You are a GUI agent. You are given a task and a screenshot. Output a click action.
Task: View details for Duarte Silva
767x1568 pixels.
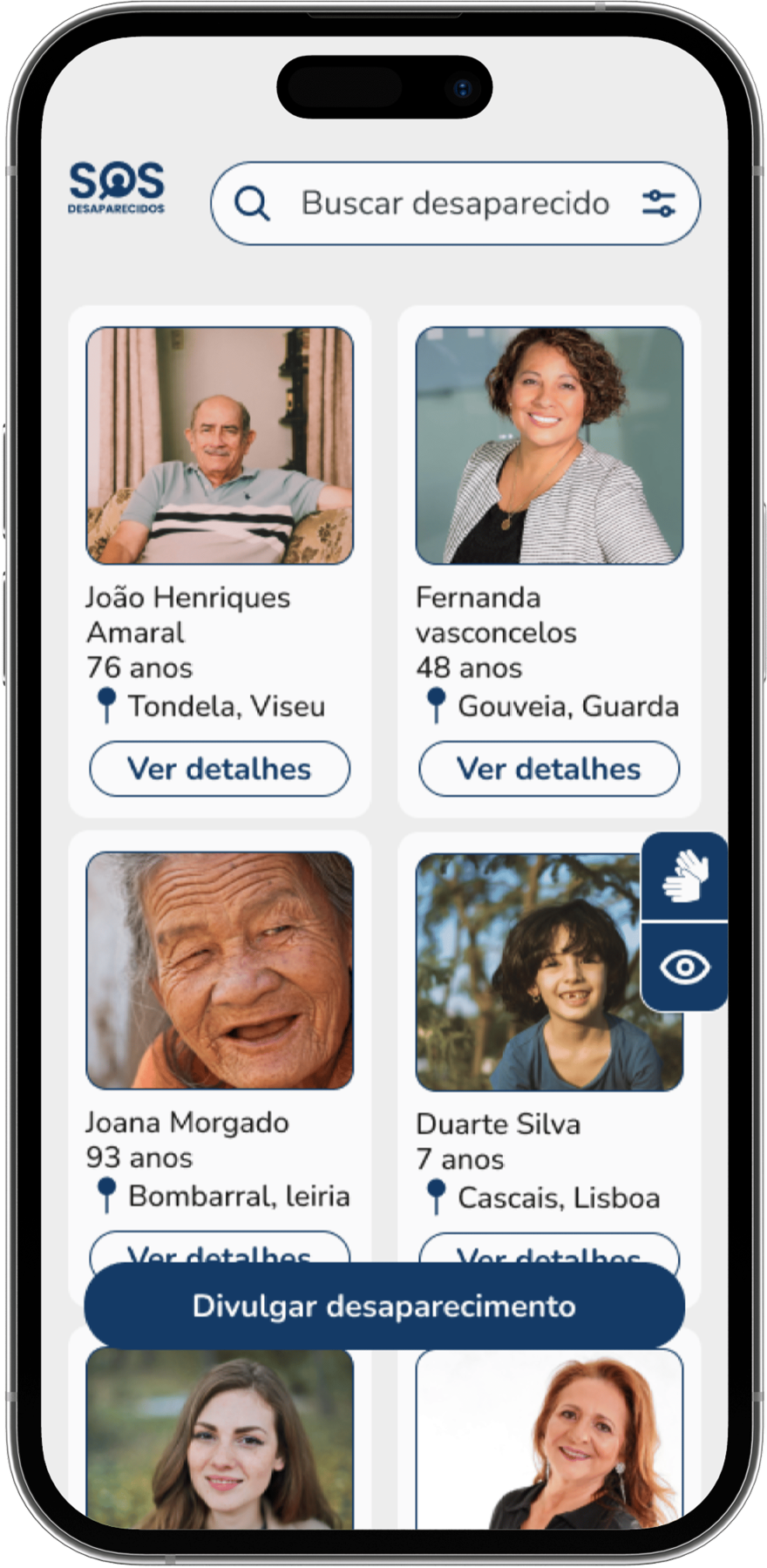549,1250
